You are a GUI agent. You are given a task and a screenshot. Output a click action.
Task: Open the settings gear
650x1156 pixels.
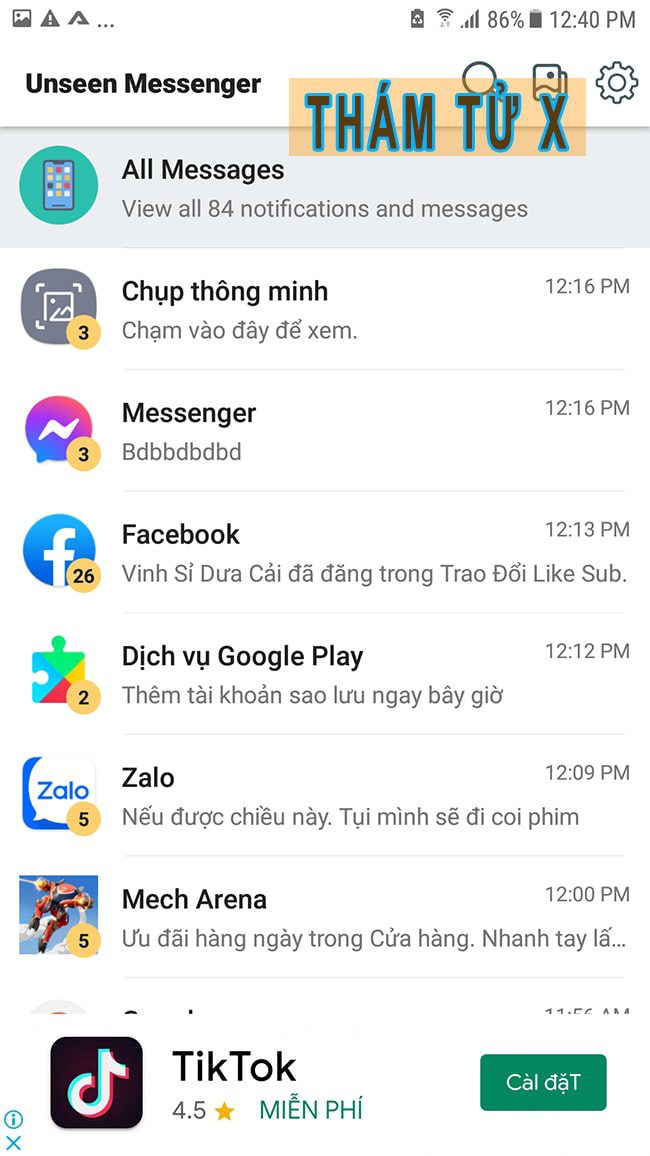point(616,82)
